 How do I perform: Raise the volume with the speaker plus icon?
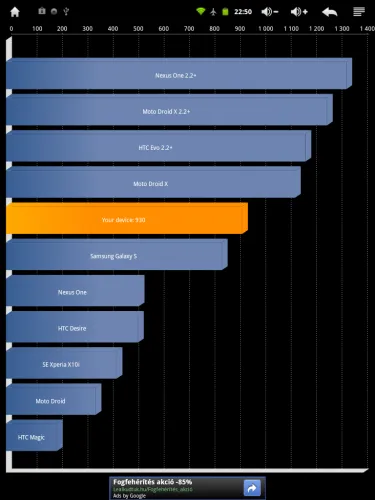pyautogui.click(x=299, y=12)
